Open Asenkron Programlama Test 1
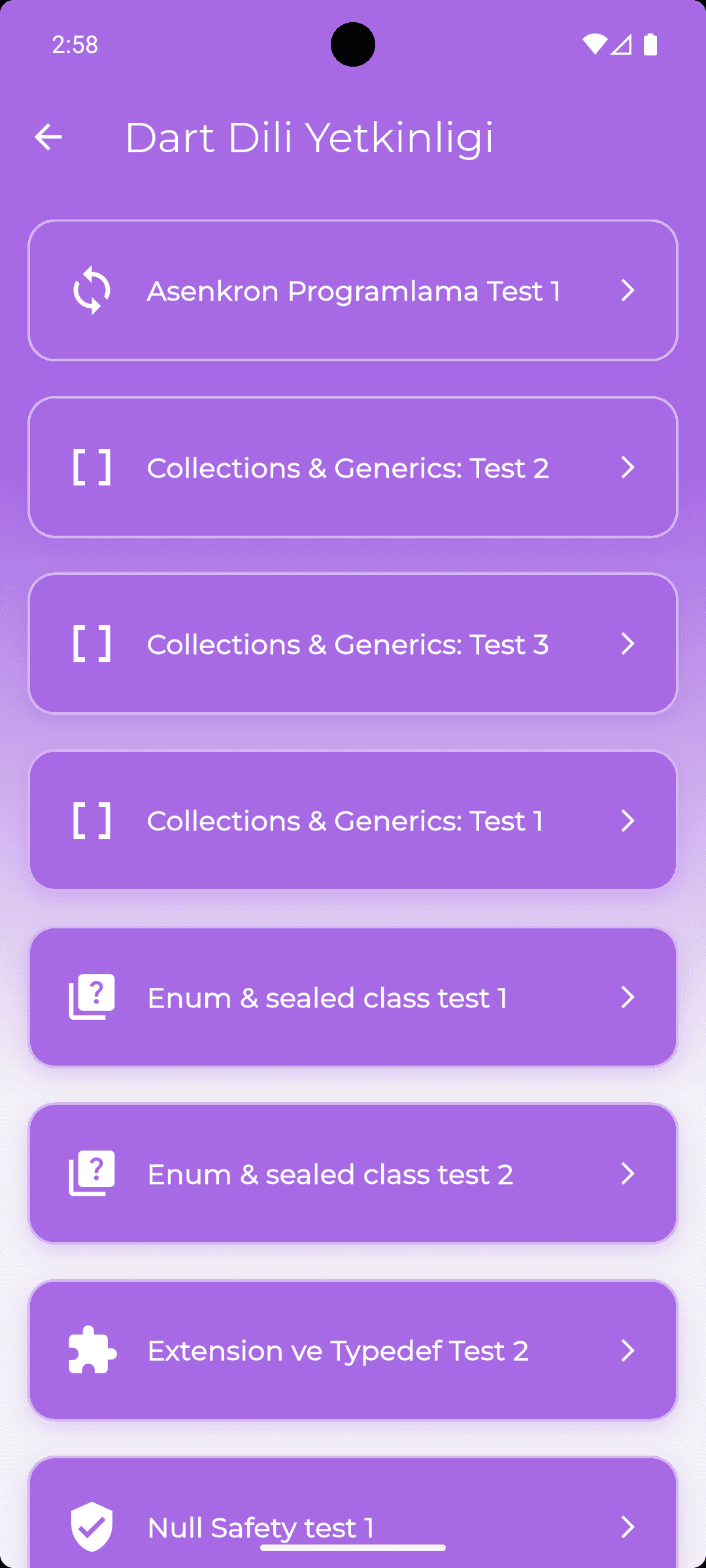This screenshot has height=1568, width=706. point(353,291)
